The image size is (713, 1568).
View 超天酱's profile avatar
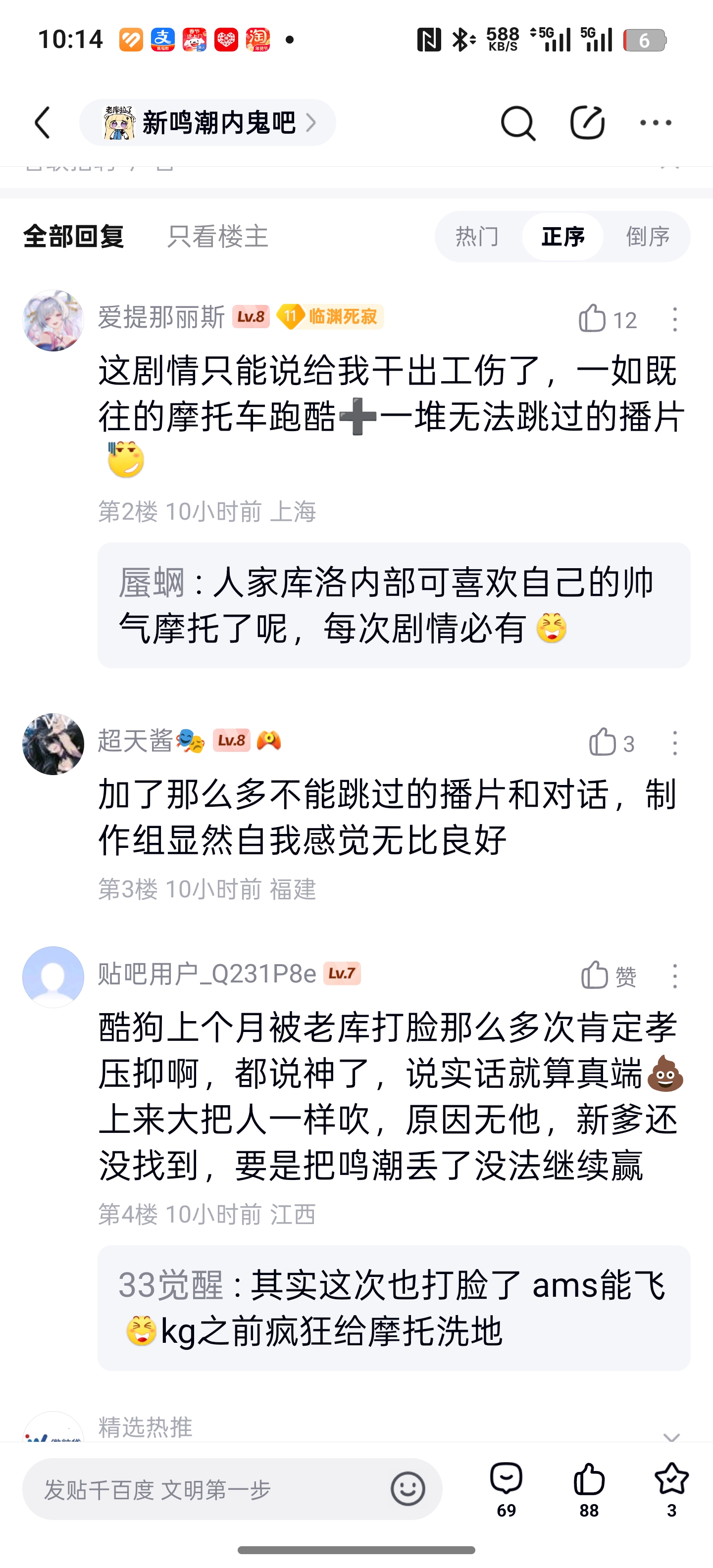pos(53,744)
